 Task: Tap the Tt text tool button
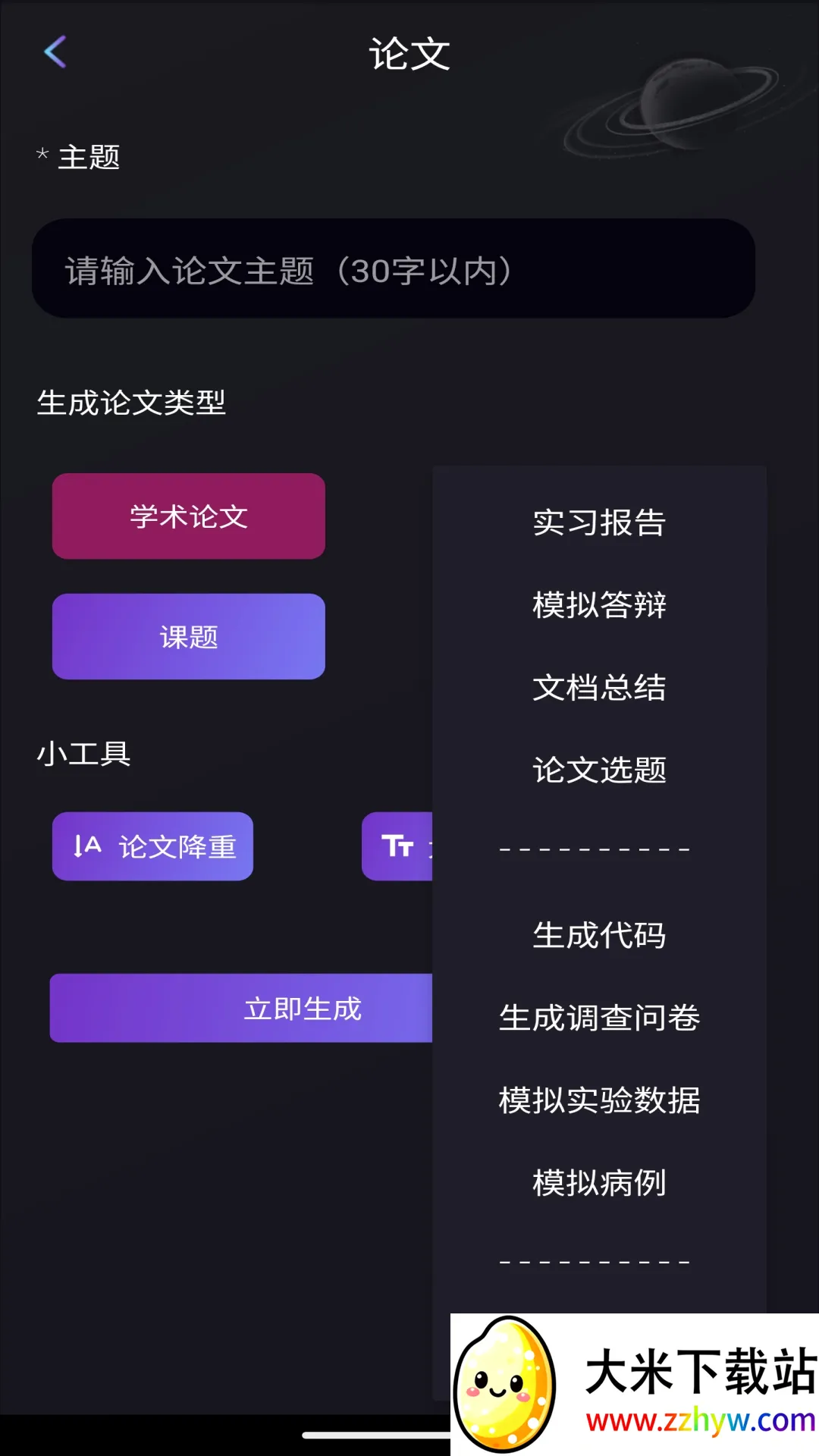[x=397, y=846]
